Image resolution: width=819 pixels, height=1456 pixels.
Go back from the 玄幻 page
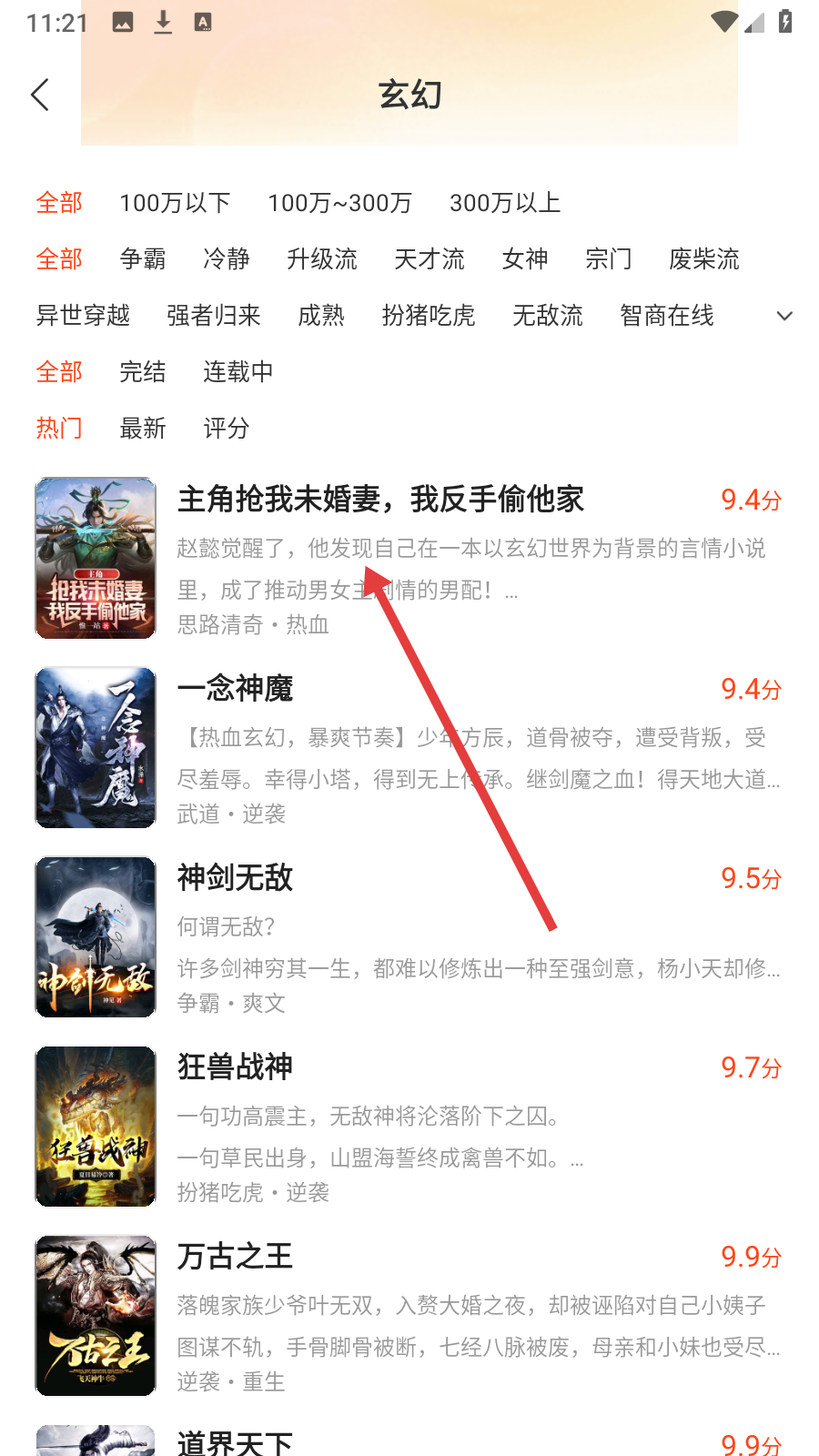pos(40,95)
